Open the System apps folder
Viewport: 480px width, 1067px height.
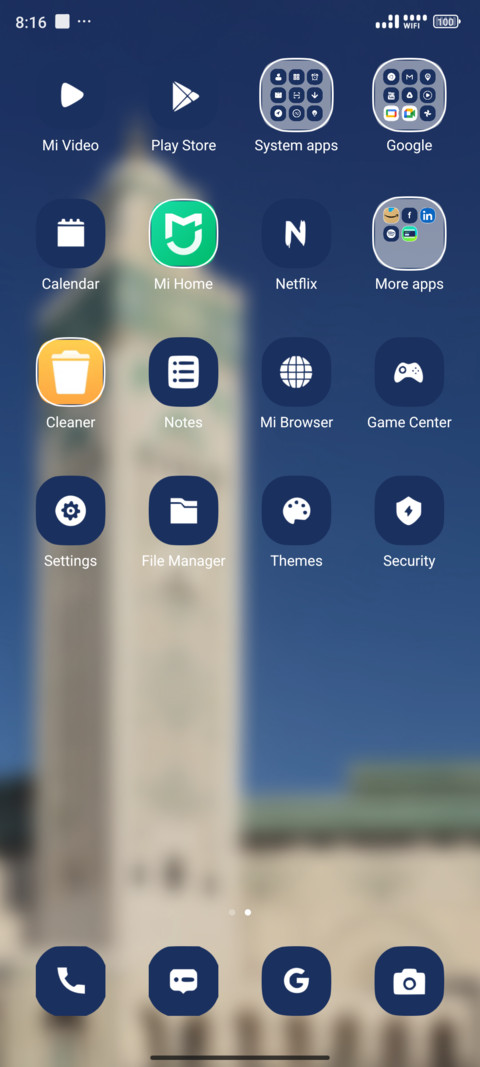pyautogui.click(x=296, y=95)
